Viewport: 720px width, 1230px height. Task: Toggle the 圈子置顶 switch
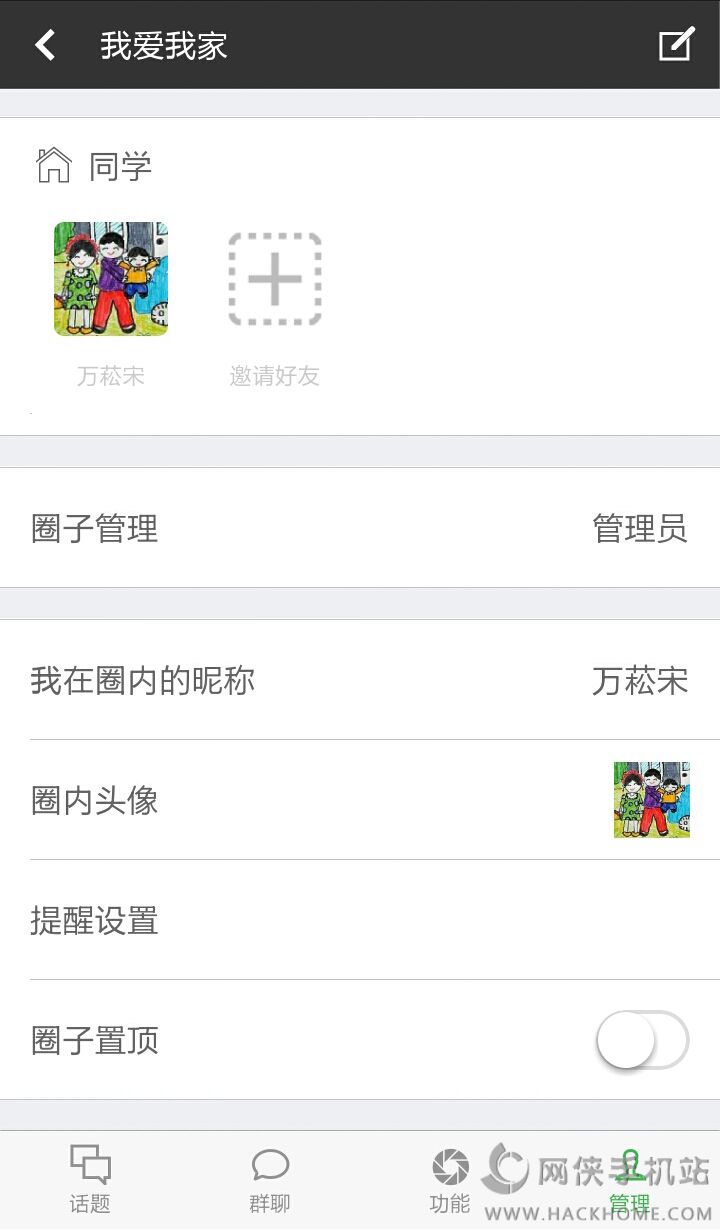[x=643, y=1040]
